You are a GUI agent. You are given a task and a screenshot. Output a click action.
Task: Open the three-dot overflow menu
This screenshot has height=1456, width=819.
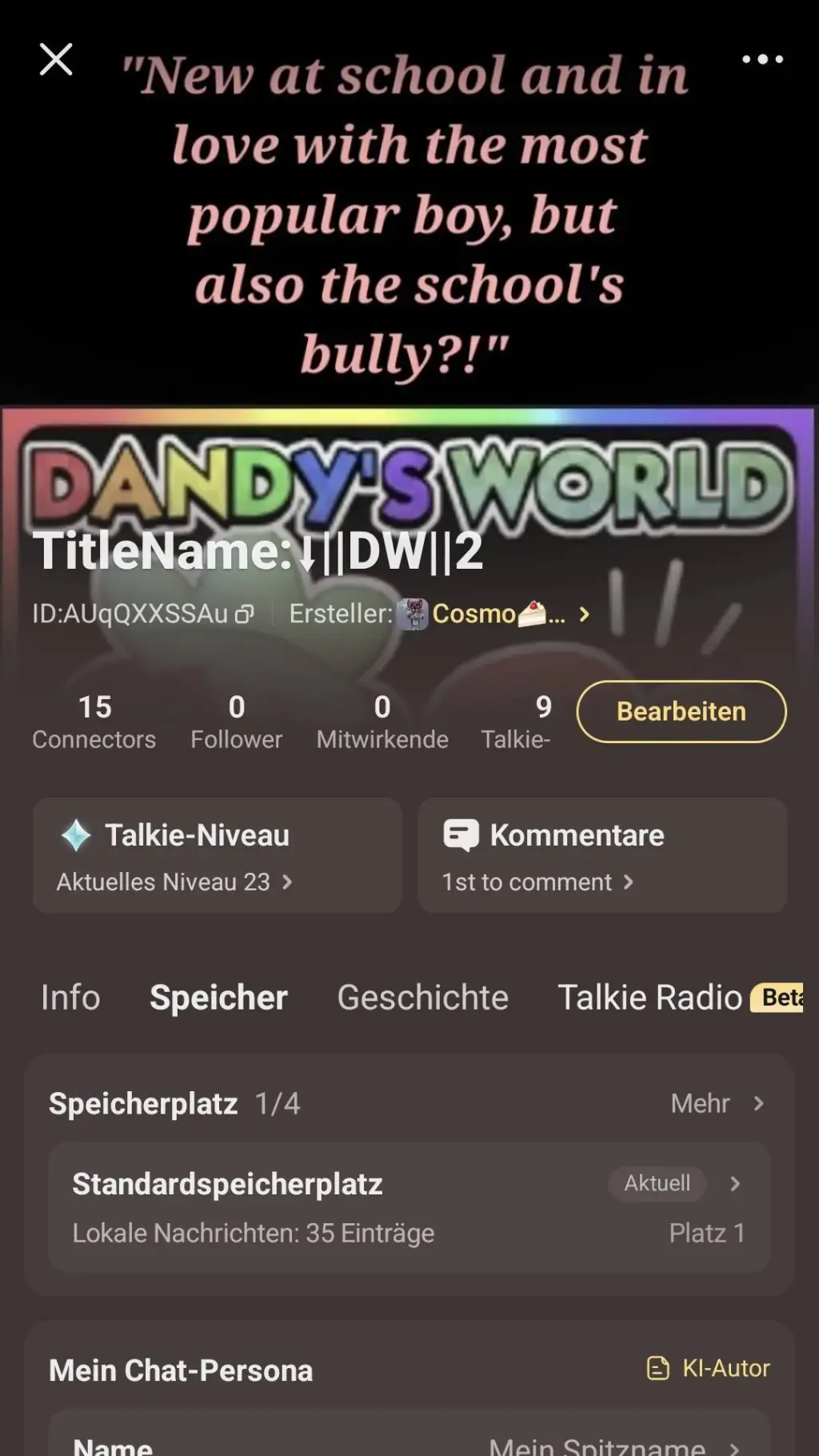[x=761, y=59]
